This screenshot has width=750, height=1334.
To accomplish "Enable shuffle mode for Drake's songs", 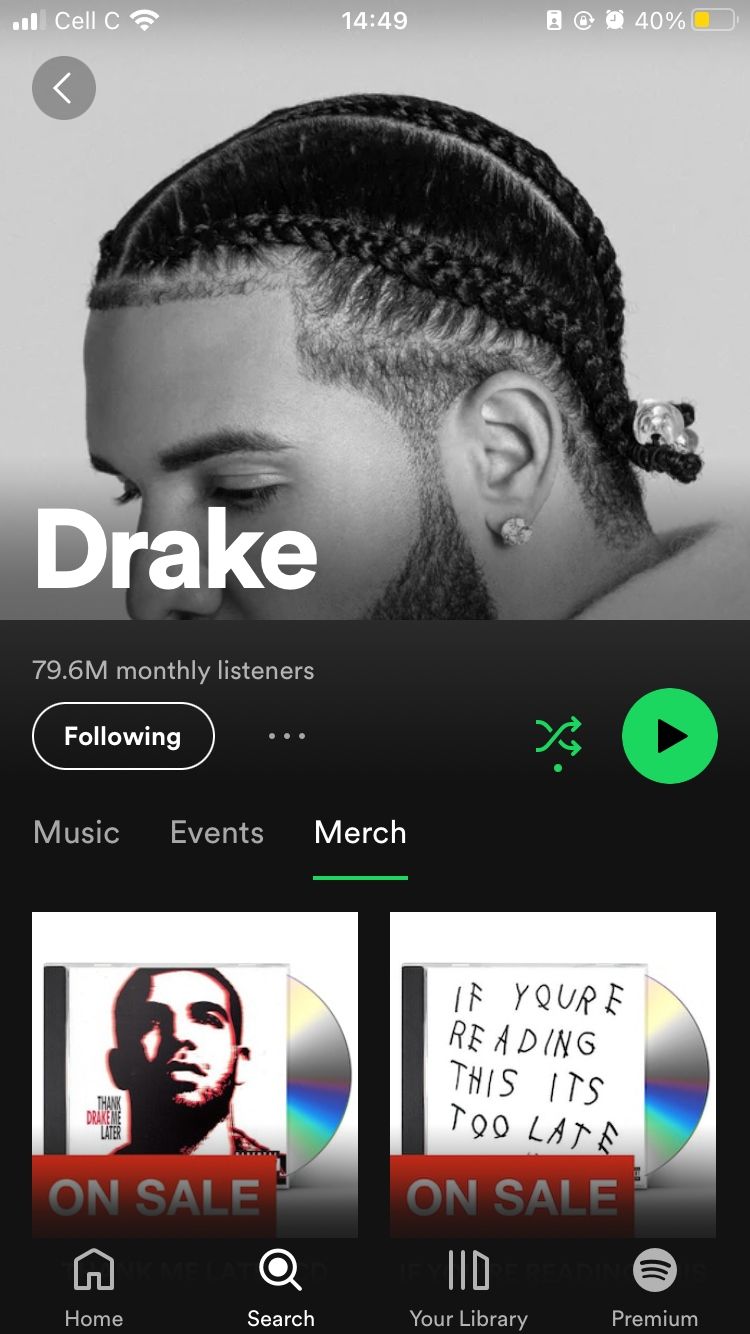I will pos(558,735).
